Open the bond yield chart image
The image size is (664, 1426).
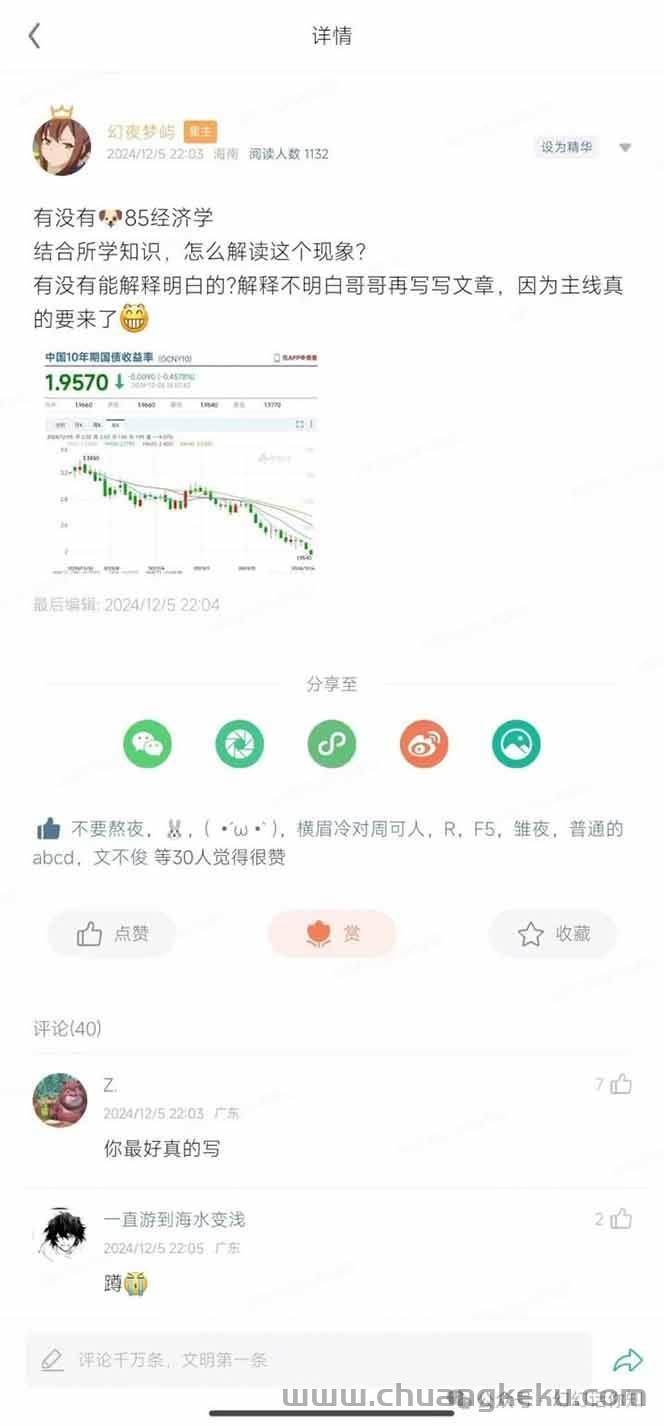[180, 461]
